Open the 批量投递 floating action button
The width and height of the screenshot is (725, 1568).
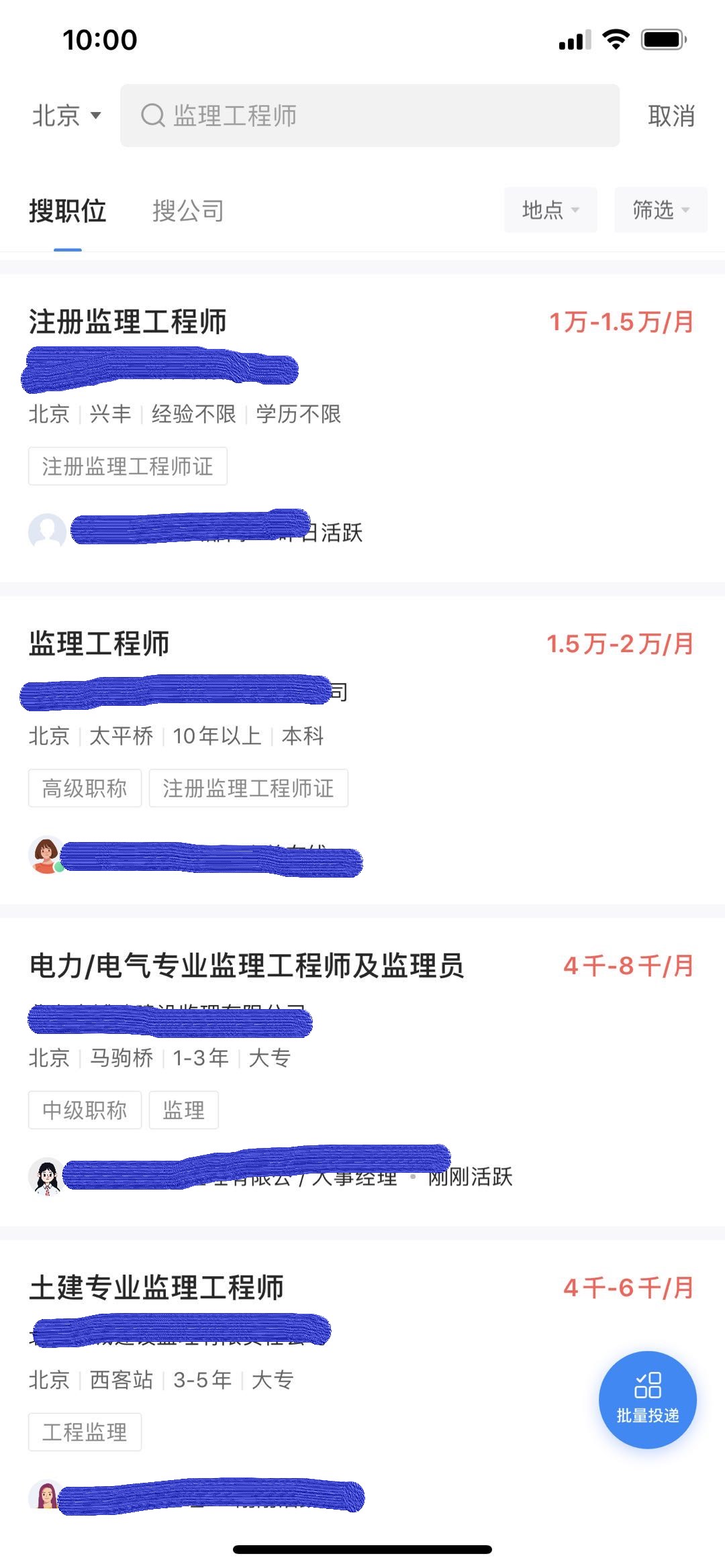tap(649, 1398)
